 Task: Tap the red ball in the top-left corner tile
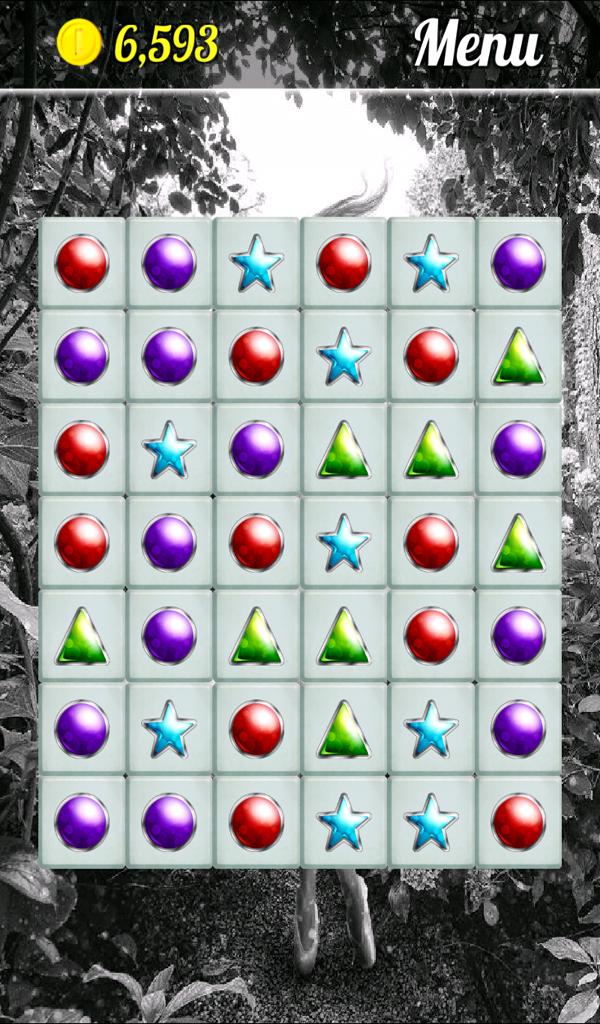(x=82, y=264)
